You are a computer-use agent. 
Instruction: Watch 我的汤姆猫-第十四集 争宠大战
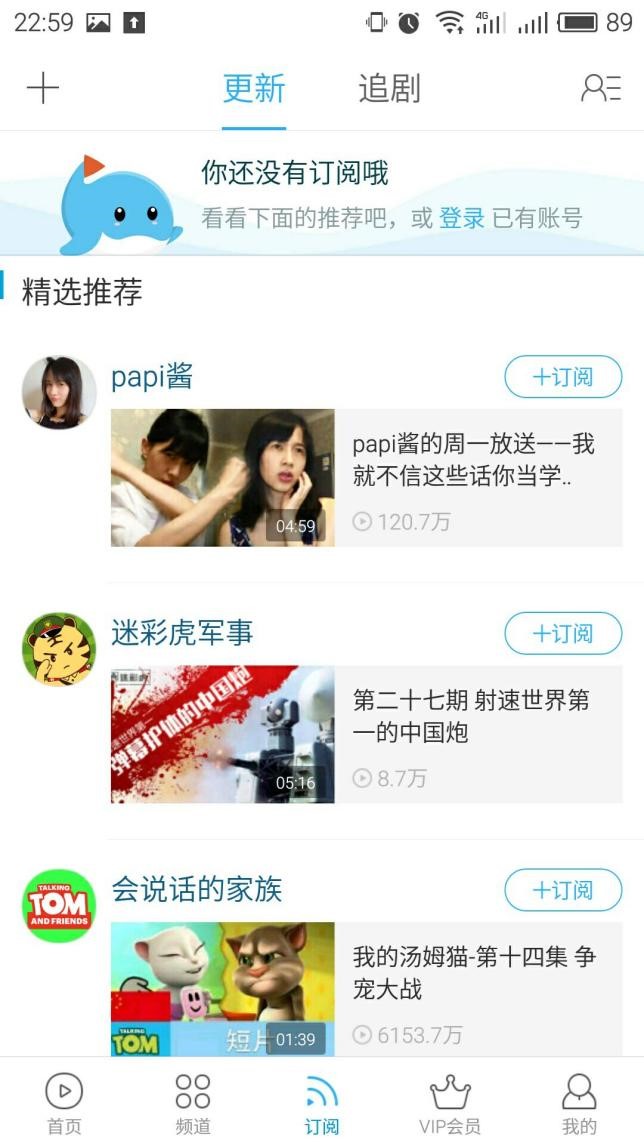(x=222, y=988)
